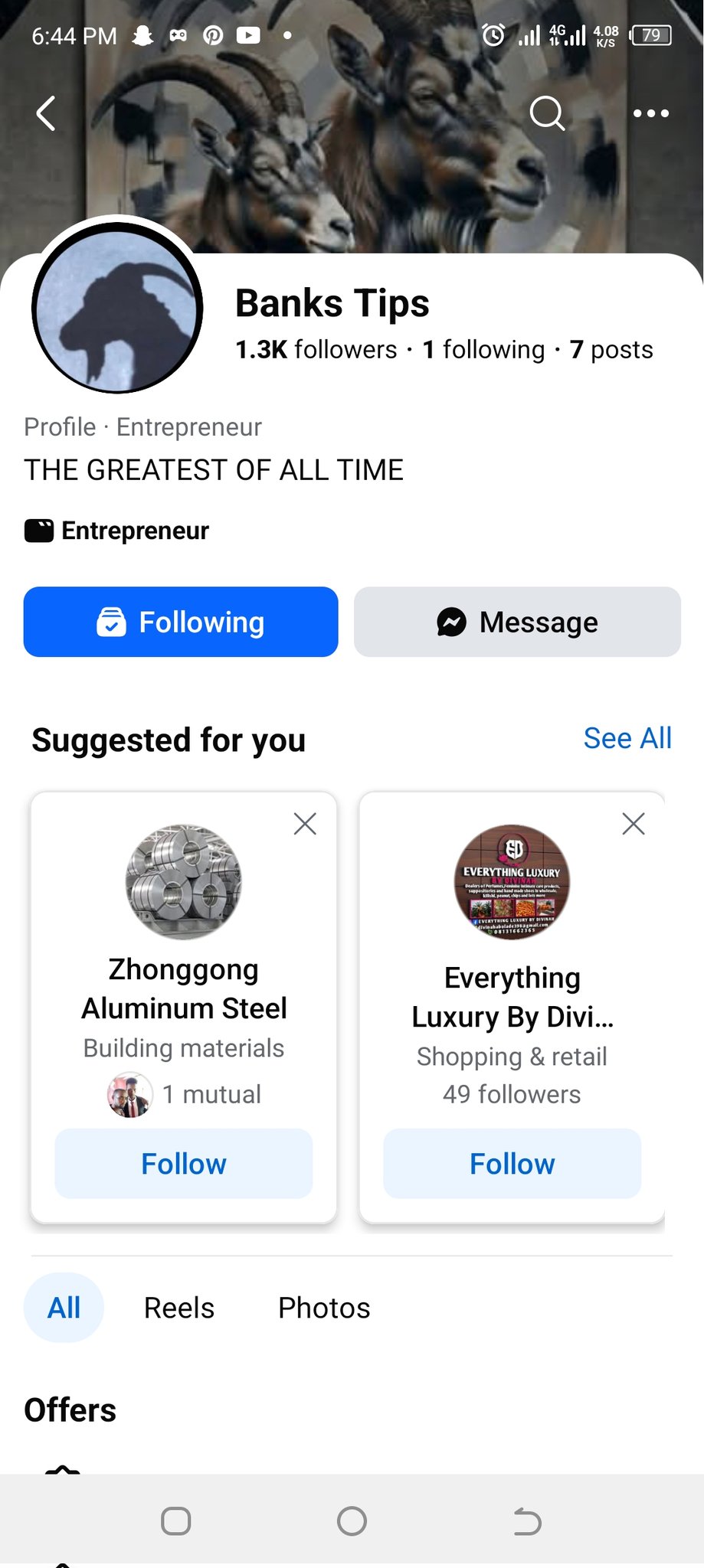See all suggested pages
Screen dimensions: 704x1568
click(x=627, y=738)
